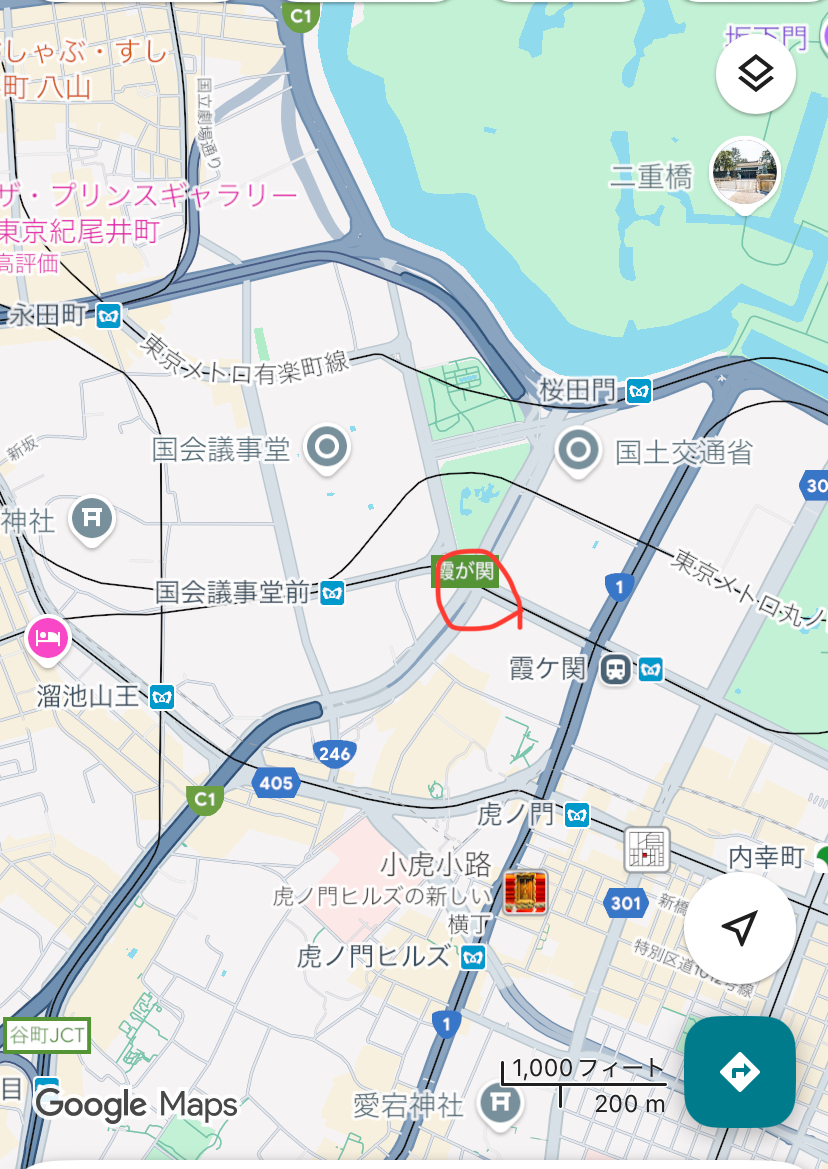Center map on my location
Viewport: 828px width, 1169px height.
point(739,928)
